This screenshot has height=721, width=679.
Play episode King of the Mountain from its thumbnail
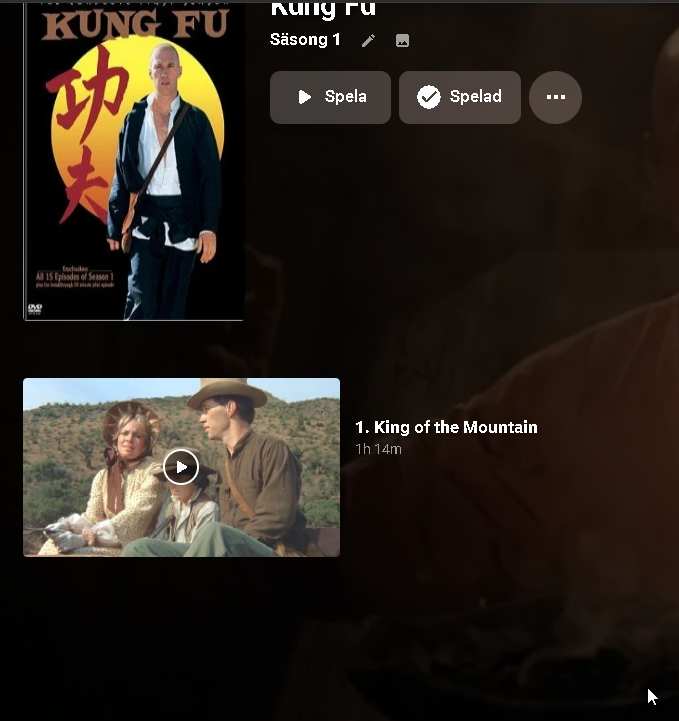tap(181, 467)
